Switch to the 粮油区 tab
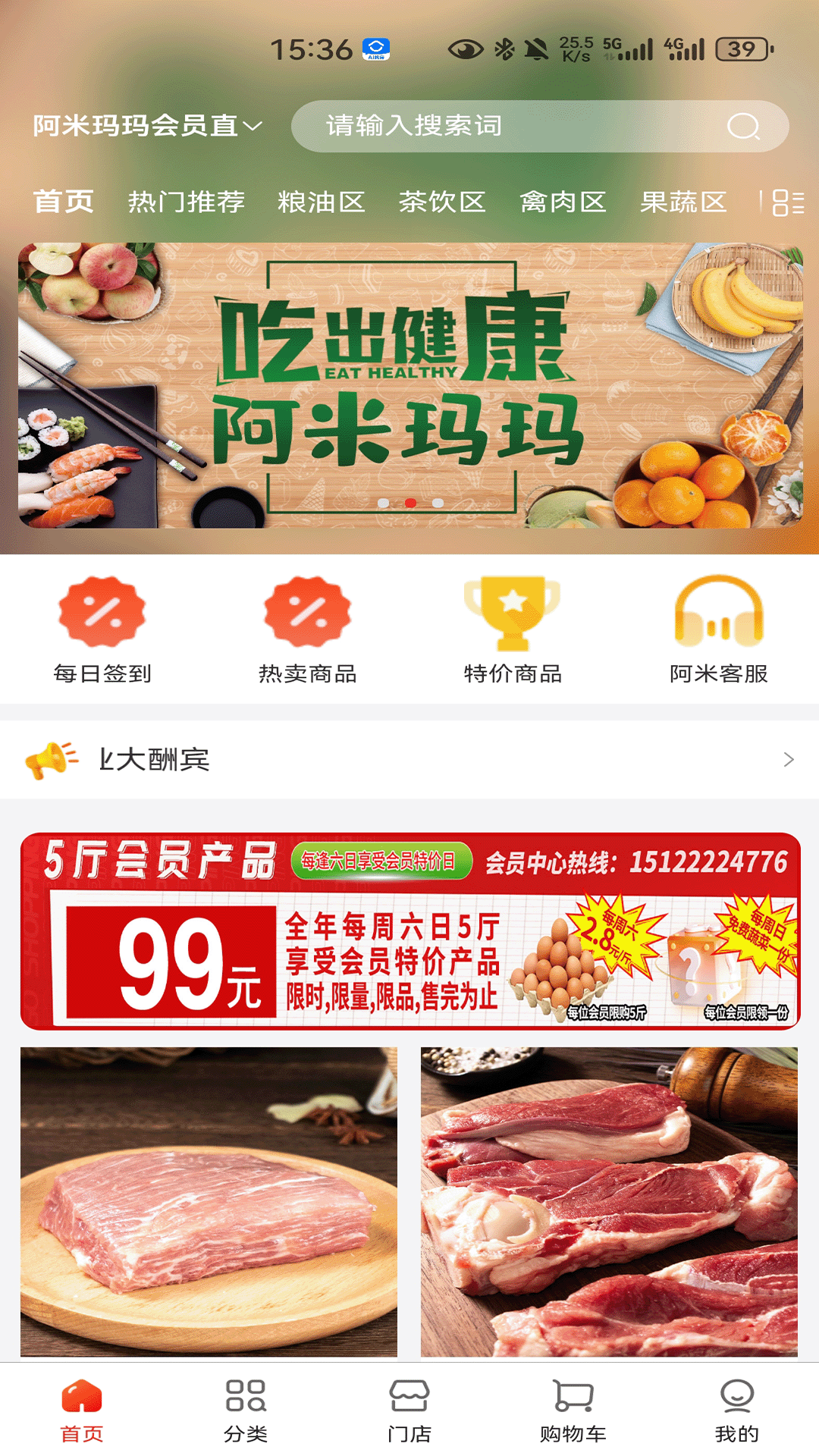The image size is (819, 1456). (322, 202)
